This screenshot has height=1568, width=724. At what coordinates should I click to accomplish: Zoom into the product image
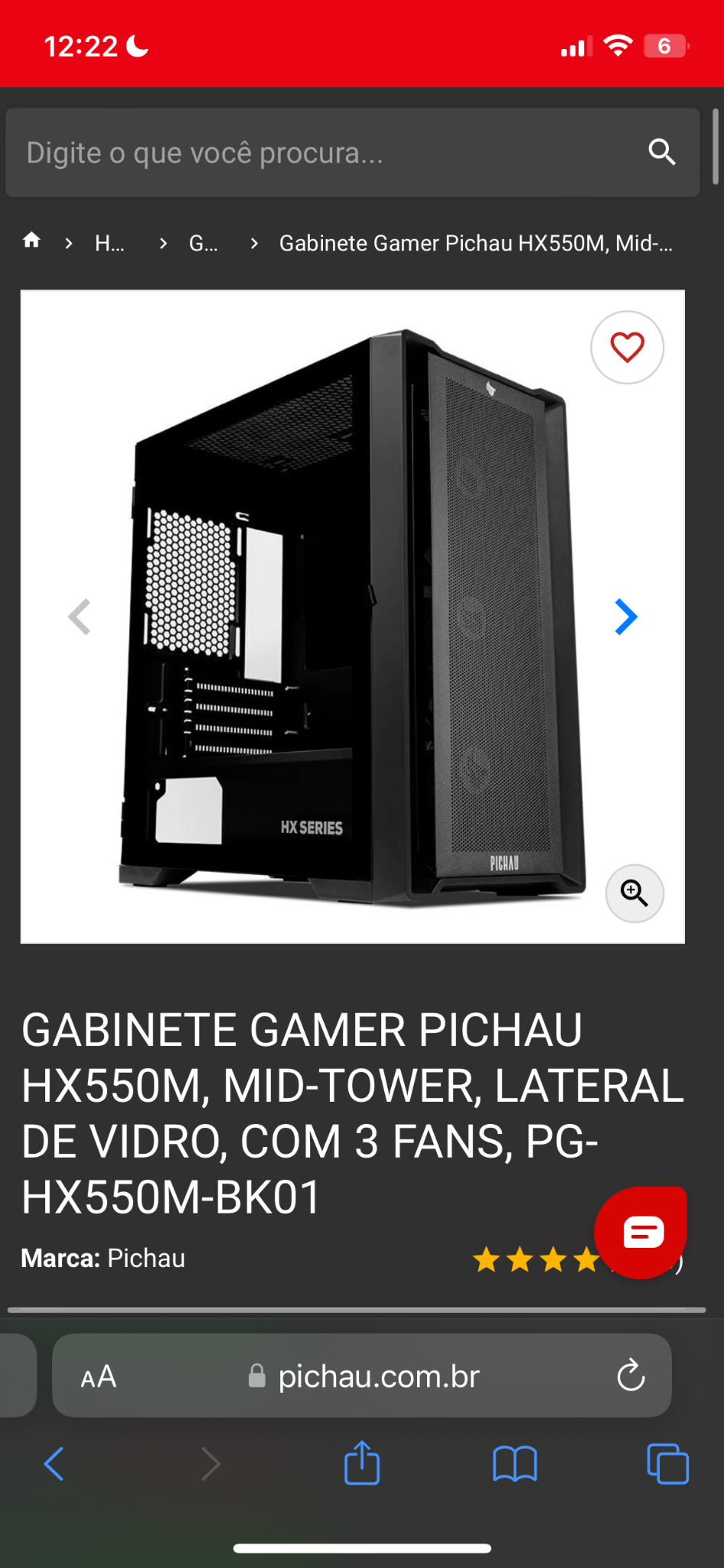point(634,893)
